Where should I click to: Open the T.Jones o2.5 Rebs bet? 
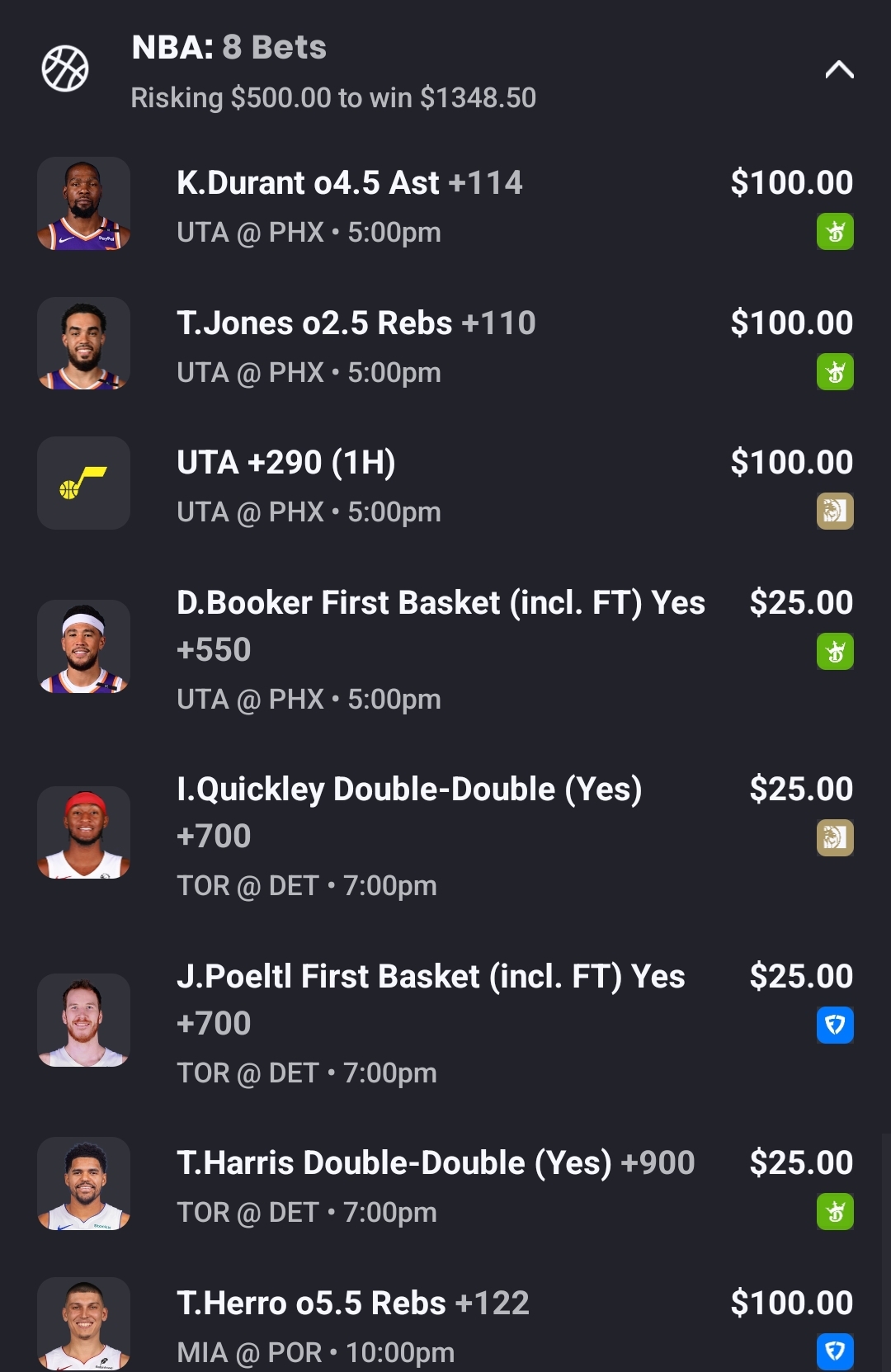(x=356, y=323)
